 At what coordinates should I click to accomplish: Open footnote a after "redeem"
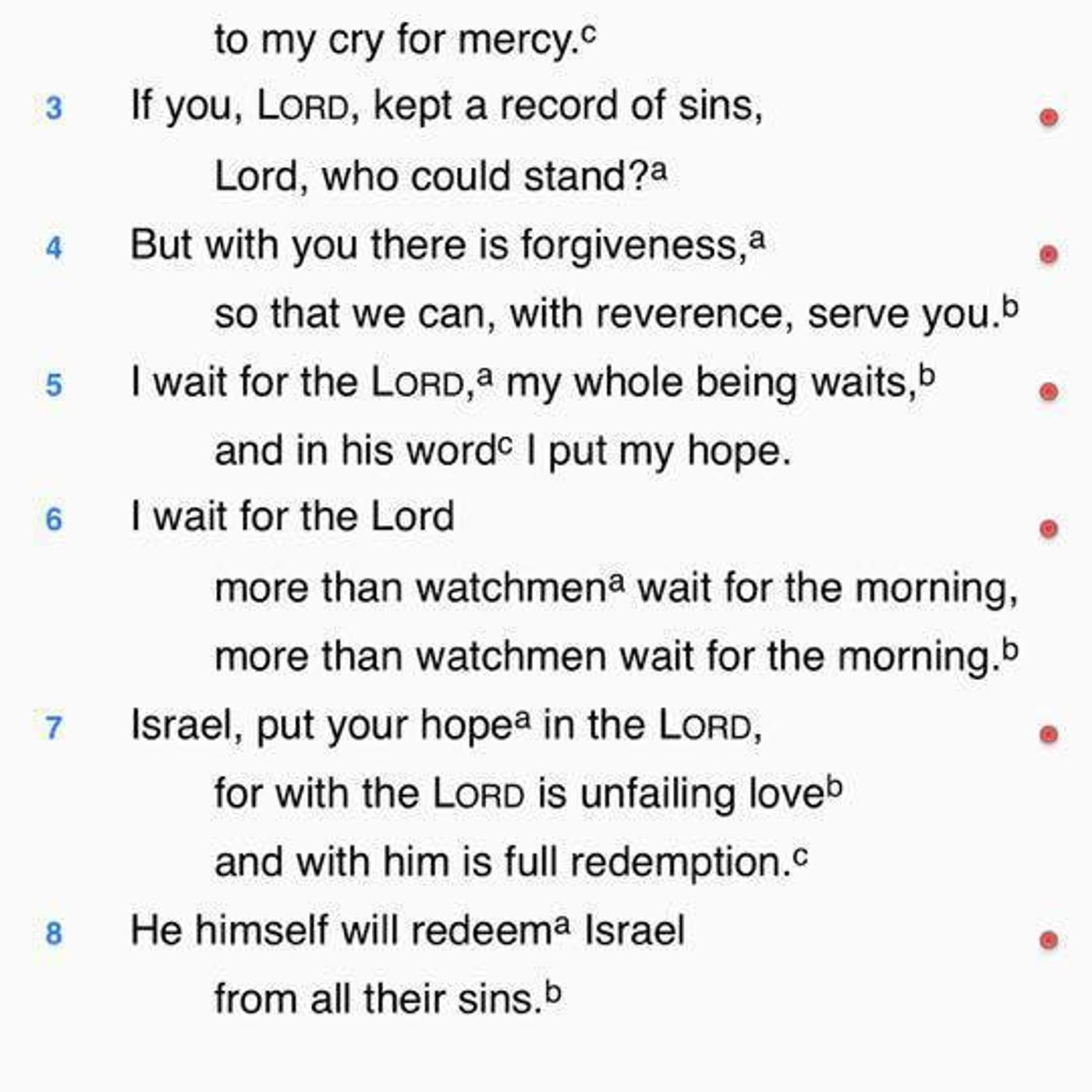click(x=562, y=925)
